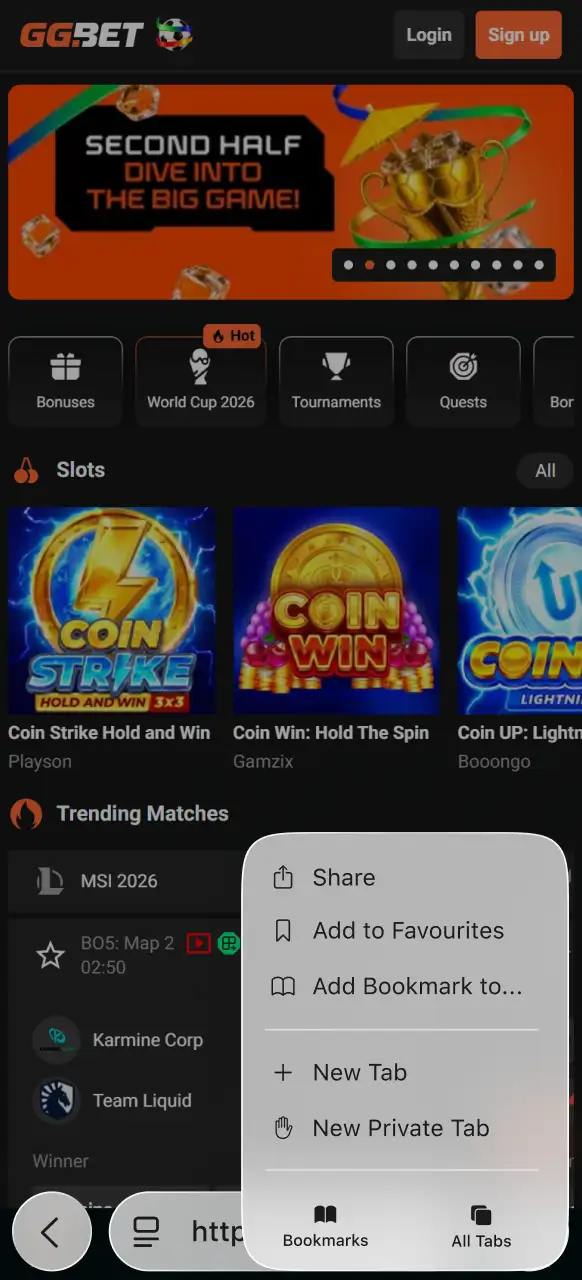Open World Cup 2026 section
This screenshot has height=1280, width=582.
(x=201, y=381)
